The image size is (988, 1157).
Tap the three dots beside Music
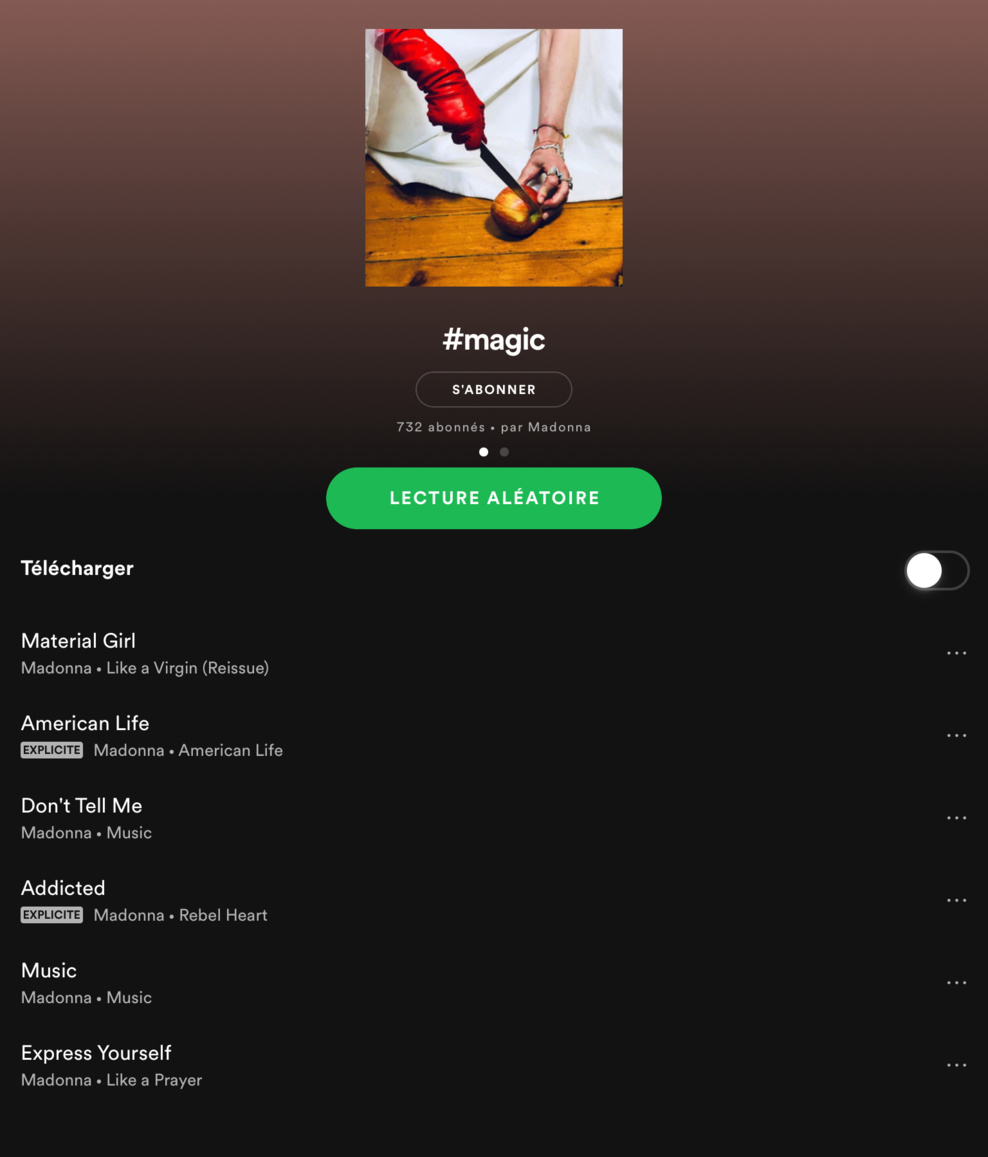coord(956,983)
